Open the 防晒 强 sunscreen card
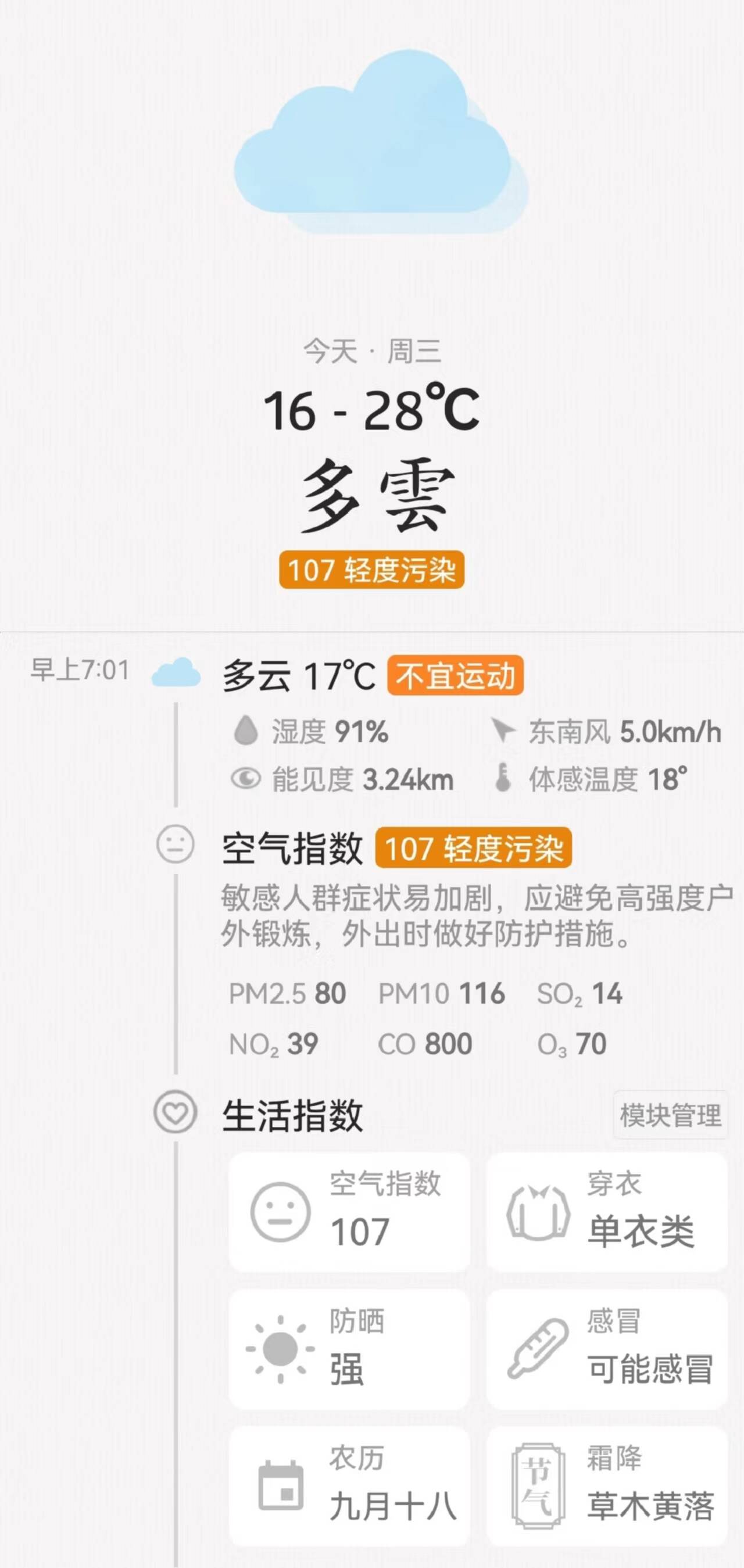 pos(349,1349)
